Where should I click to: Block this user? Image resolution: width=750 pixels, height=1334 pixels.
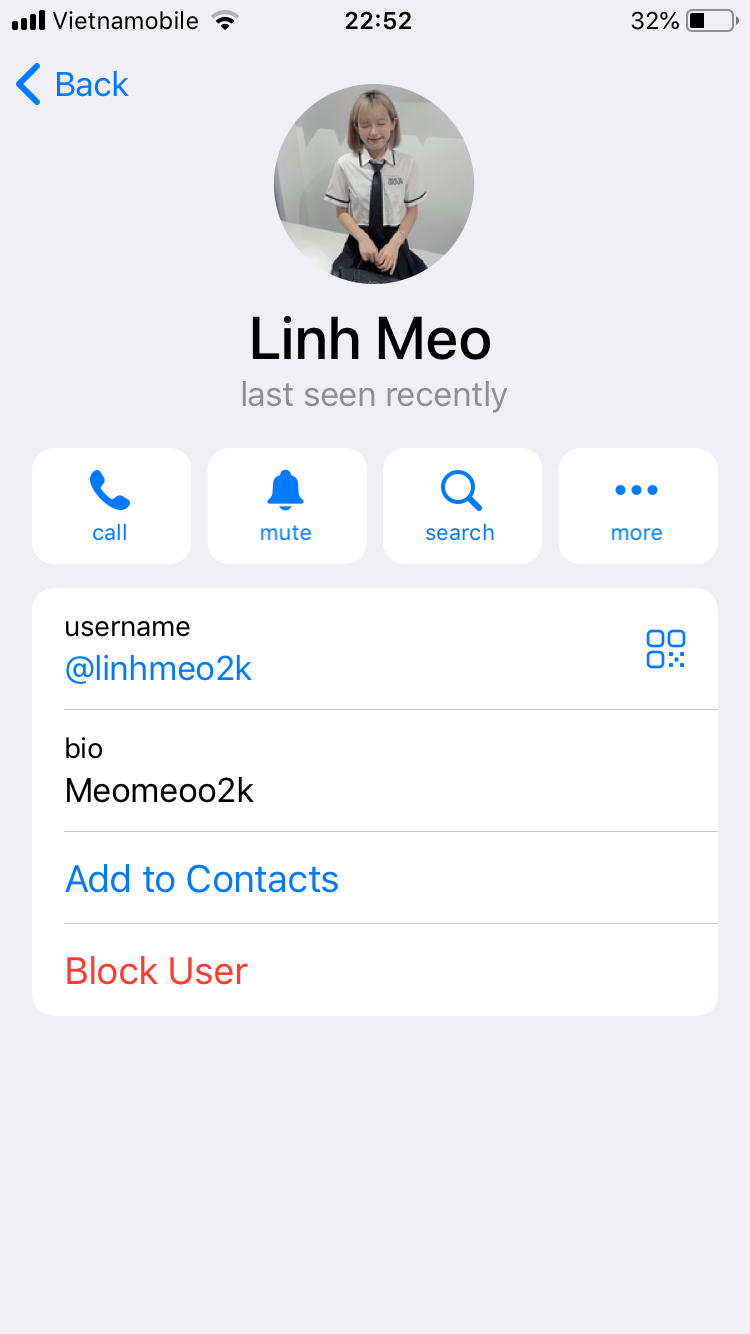156,971
